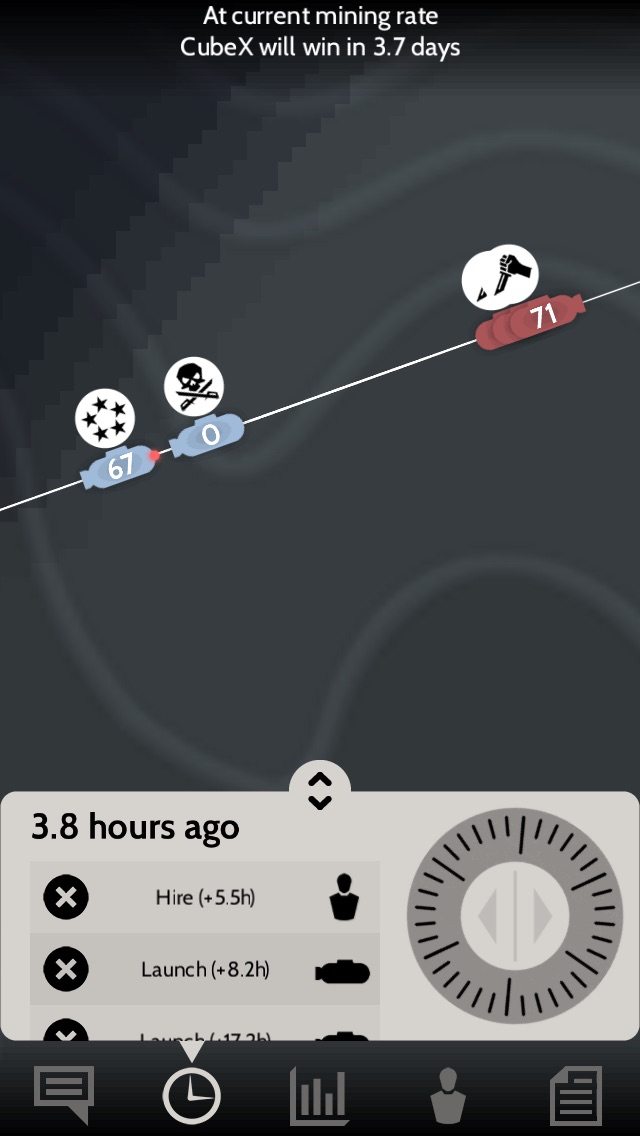
Task: Open the statistics bar chart tab
Action: (319, 1095)
